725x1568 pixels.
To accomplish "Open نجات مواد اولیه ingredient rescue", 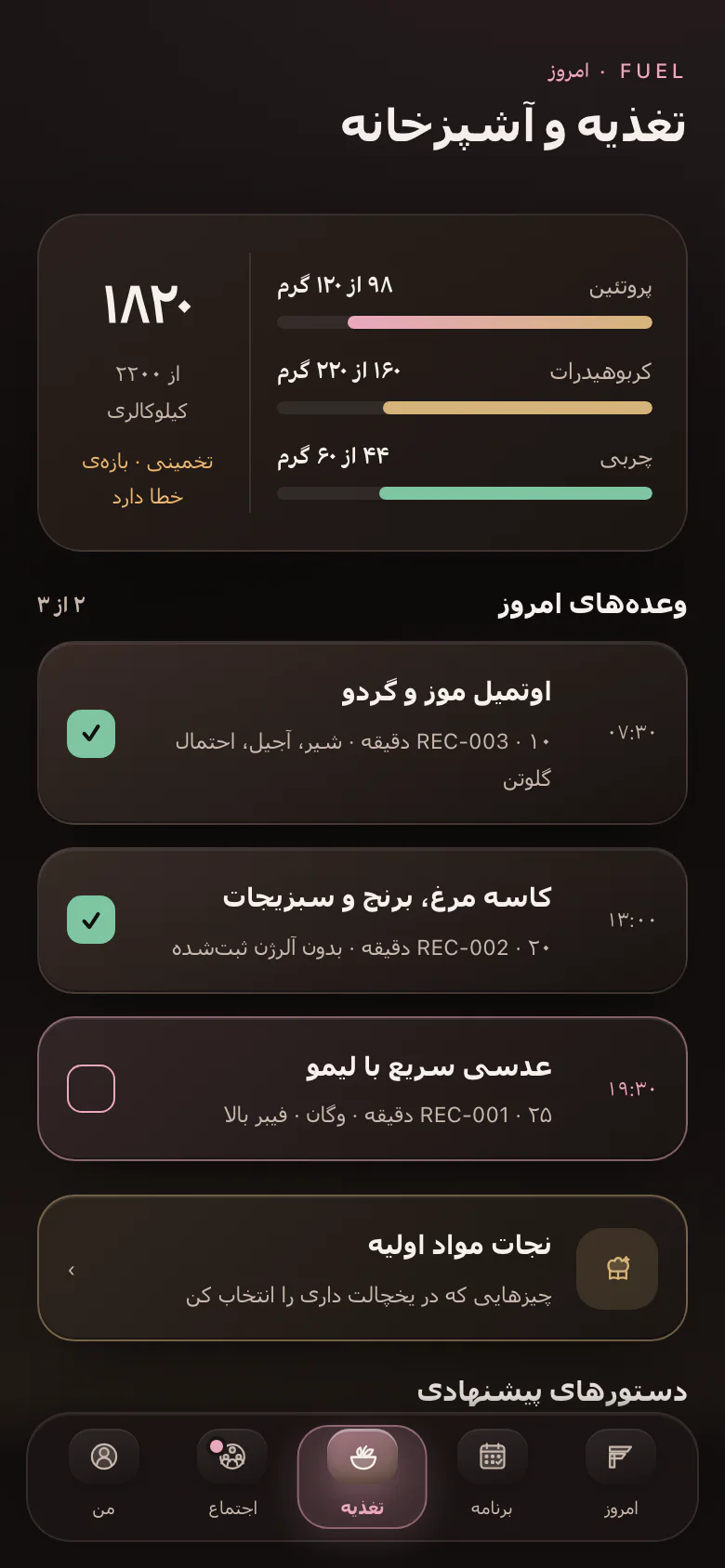I will [362, 1268].
